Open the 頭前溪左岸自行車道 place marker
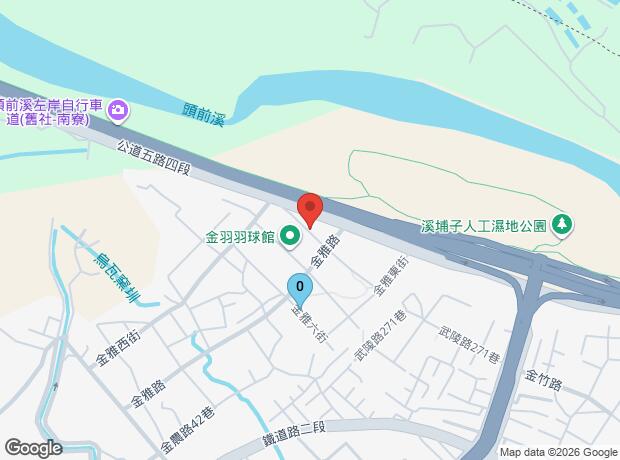The image size is (620, 460). 119,109
